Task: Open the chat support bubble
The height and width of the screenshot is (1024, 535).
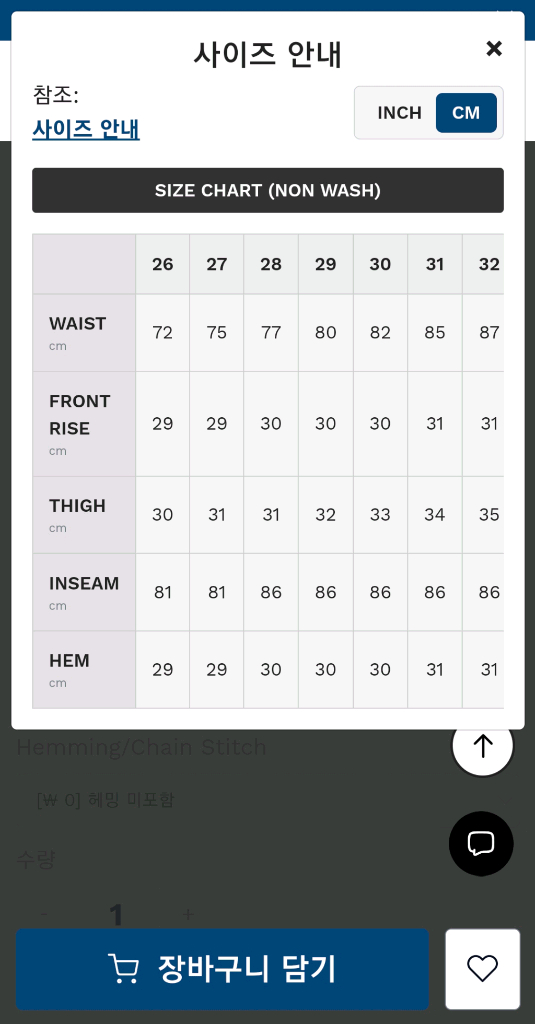Action: point(481,844)
